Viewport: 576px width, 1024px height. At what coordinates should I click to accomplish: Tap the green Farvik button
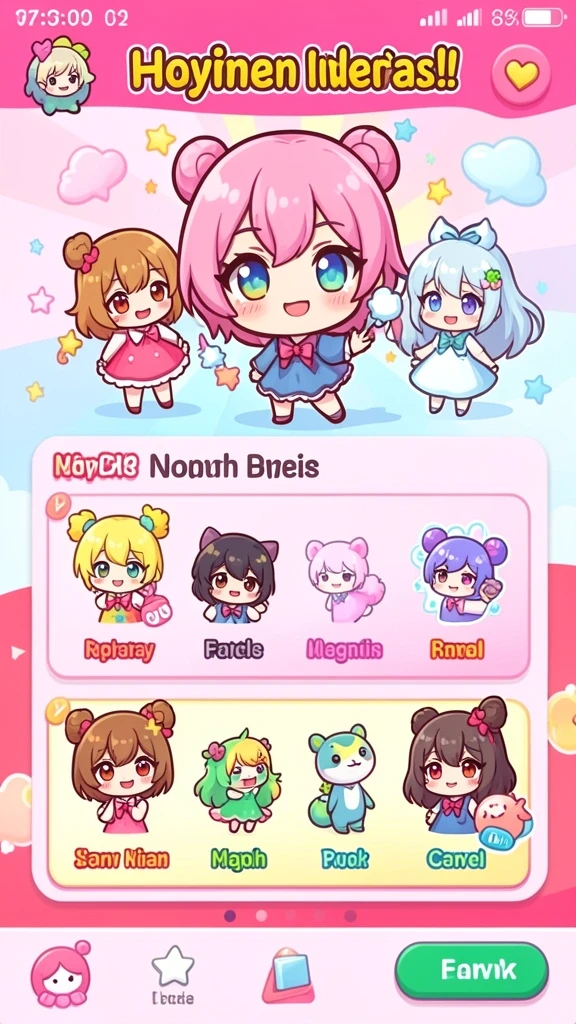point(472,970)
